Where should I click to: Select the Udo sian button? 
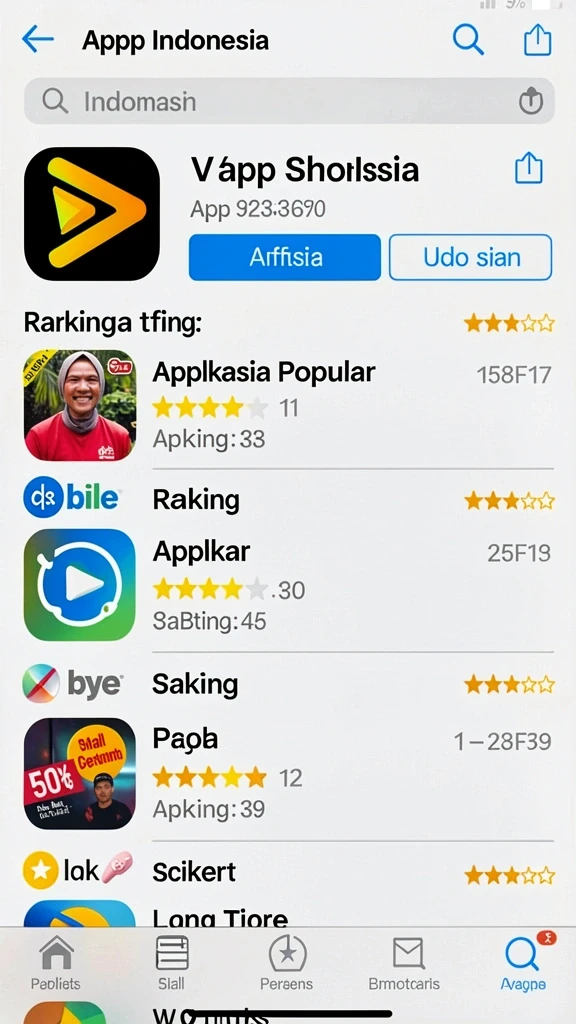[471, 257]
